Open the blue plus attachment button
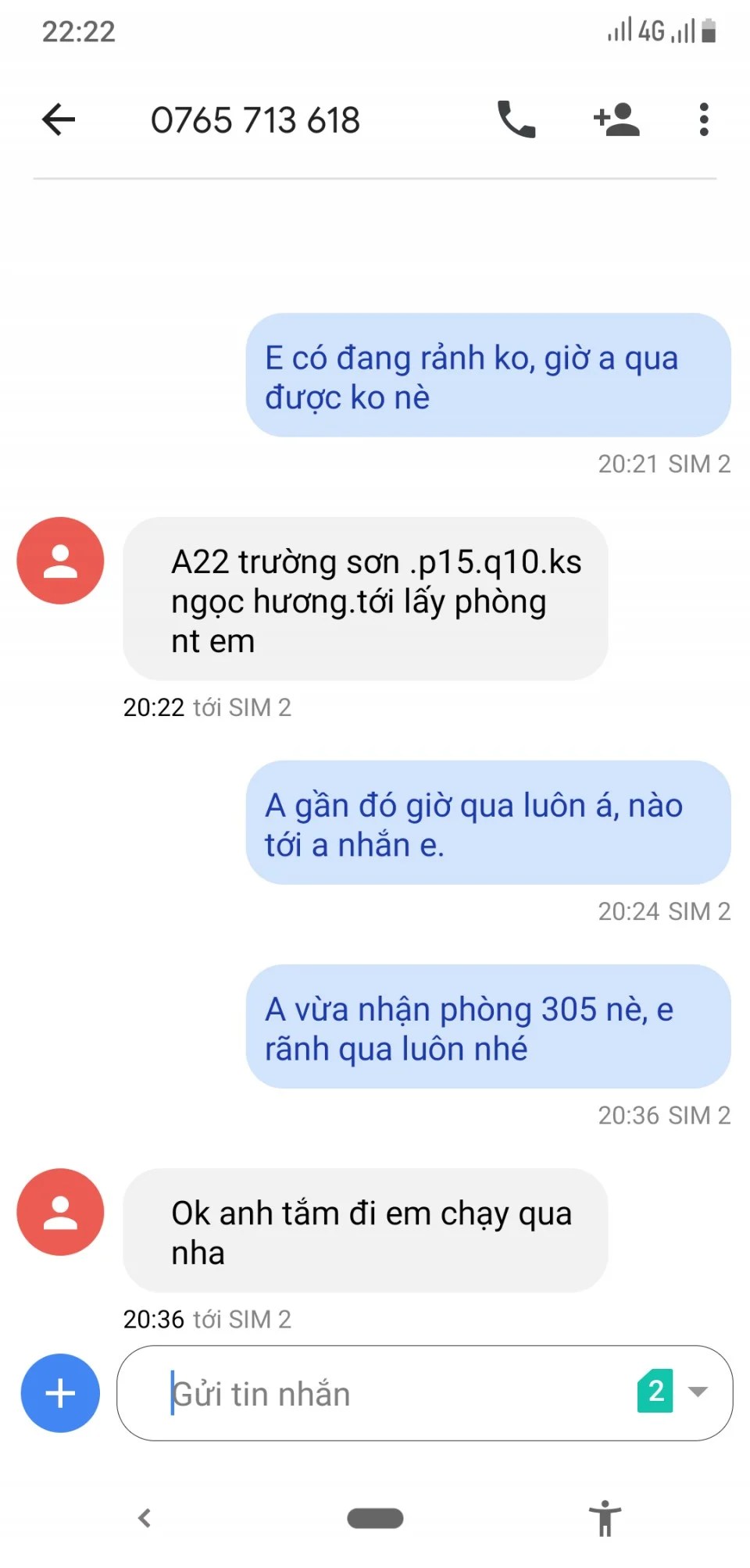The image size is (750, 1568). click(x=60, y=1393)
